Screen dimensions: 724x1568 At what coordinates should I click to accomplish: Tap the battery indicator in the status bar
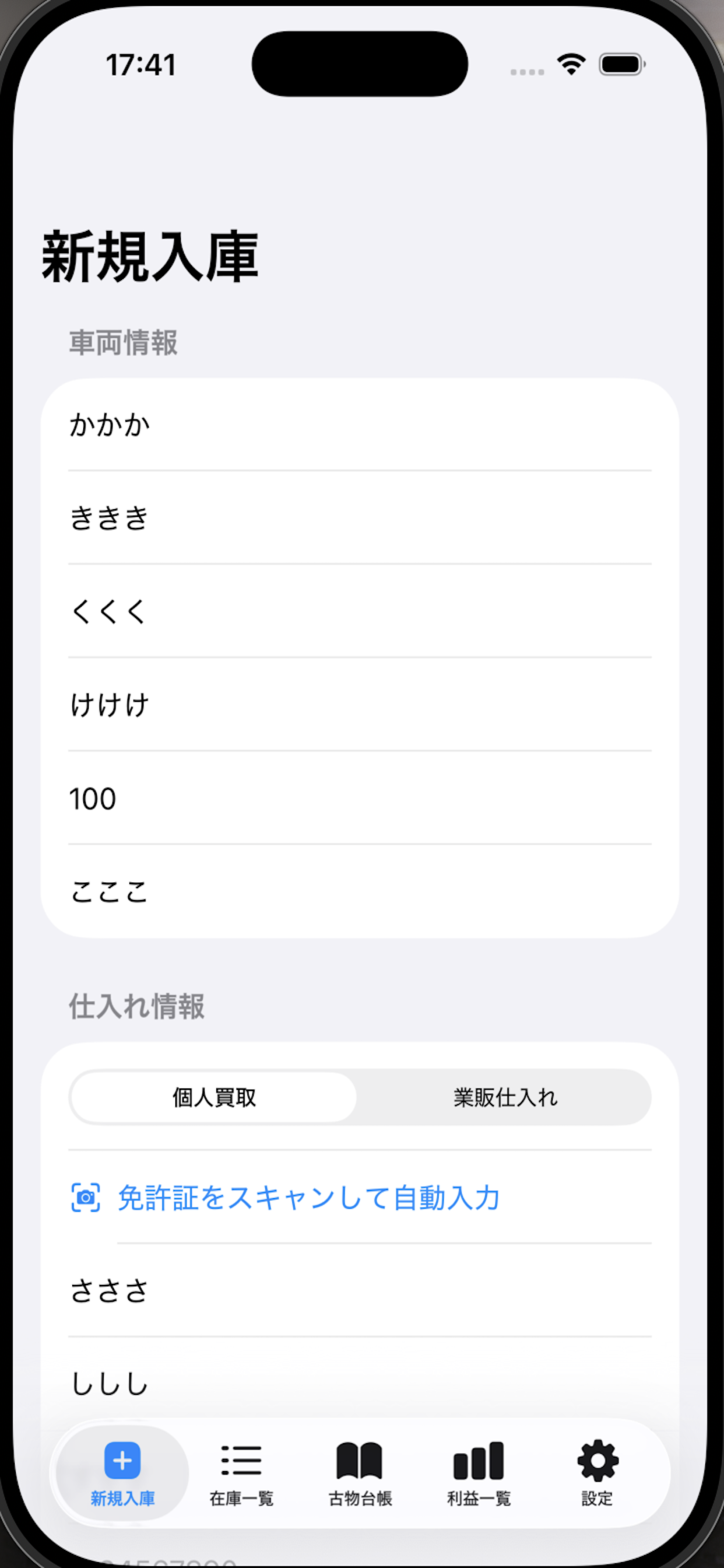tap(620, 62)
